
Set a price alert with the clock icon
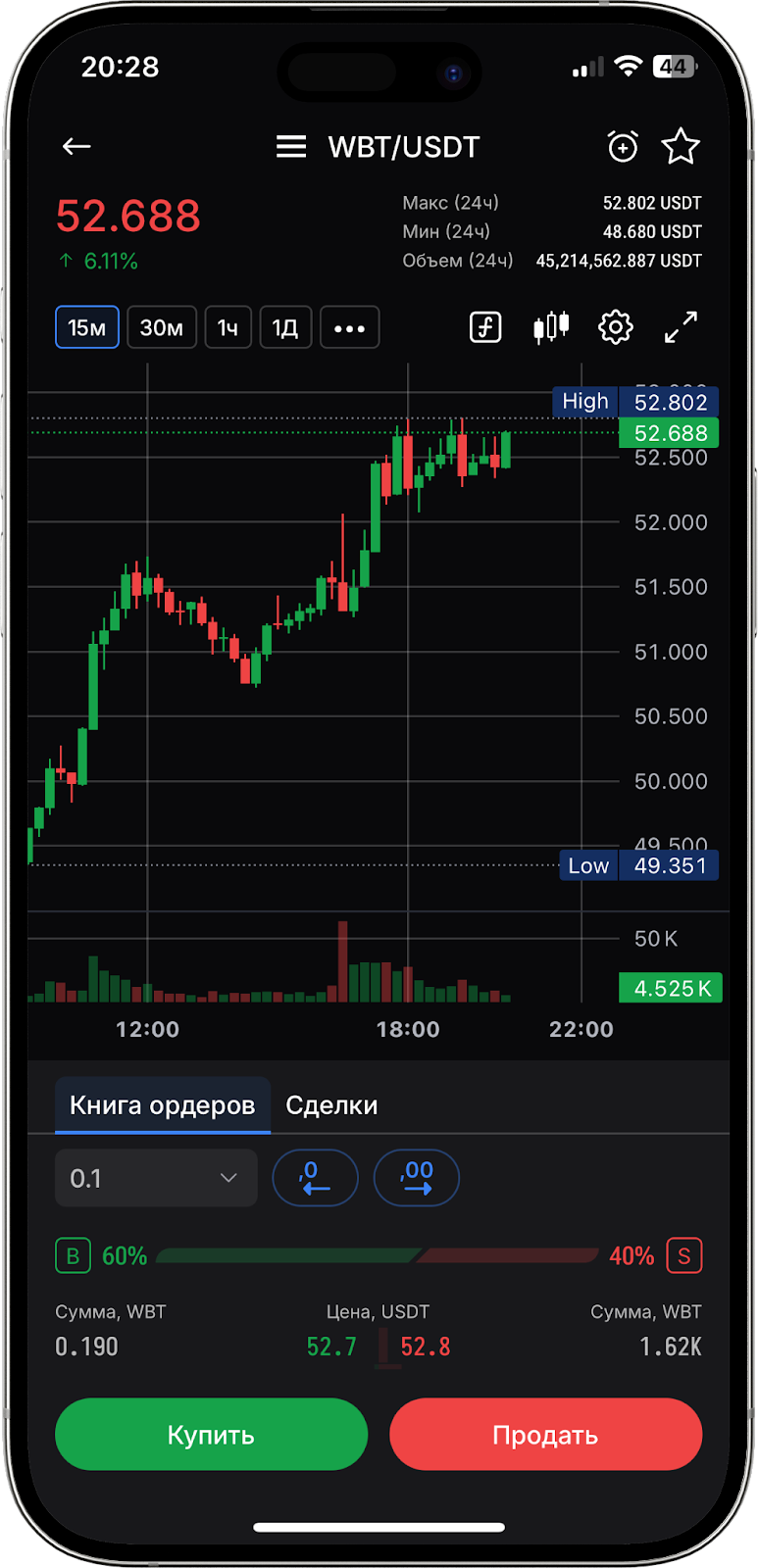coord(623,147)
